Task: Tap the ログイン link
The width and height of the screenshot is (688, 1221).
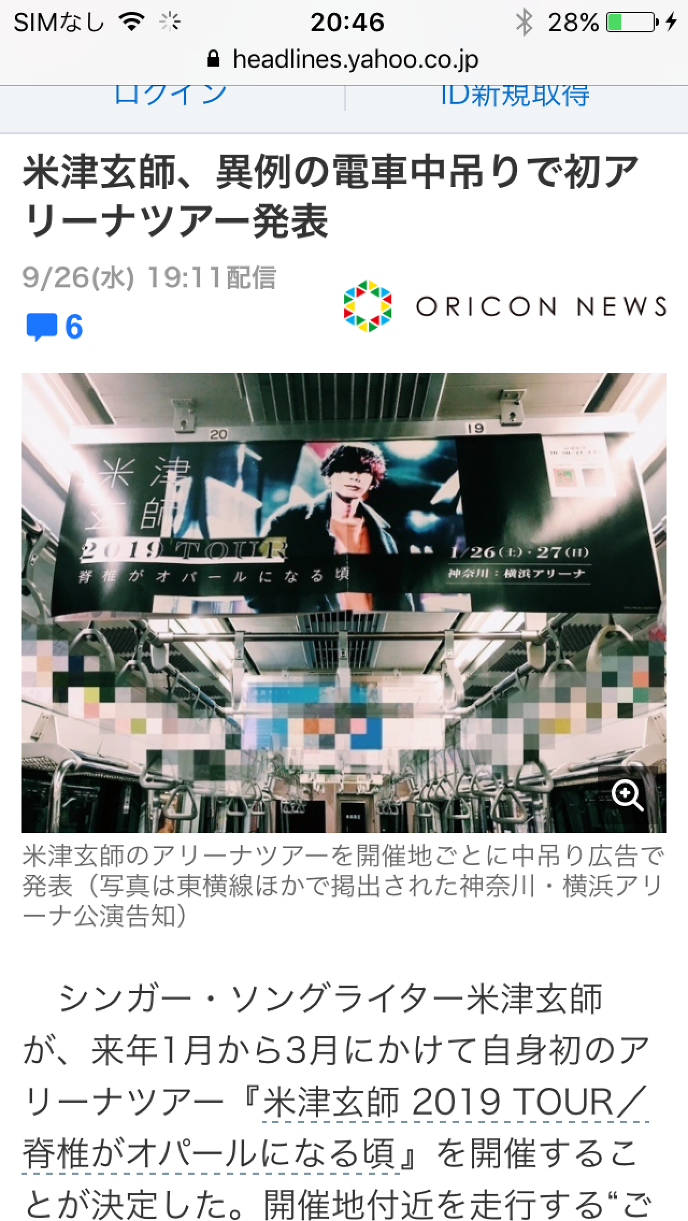Action: tap(170, 95)
